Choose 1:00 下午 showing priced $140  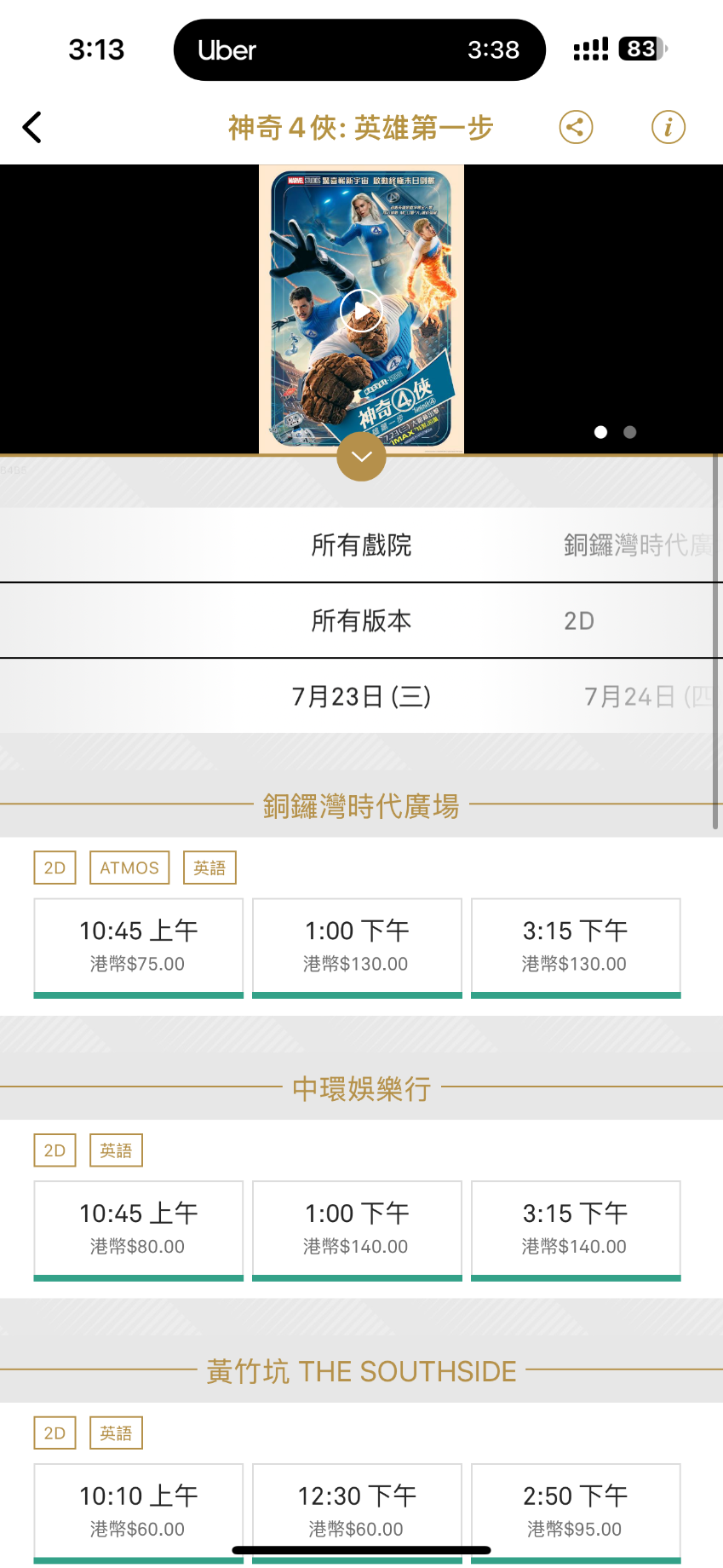coord(357,1229)
